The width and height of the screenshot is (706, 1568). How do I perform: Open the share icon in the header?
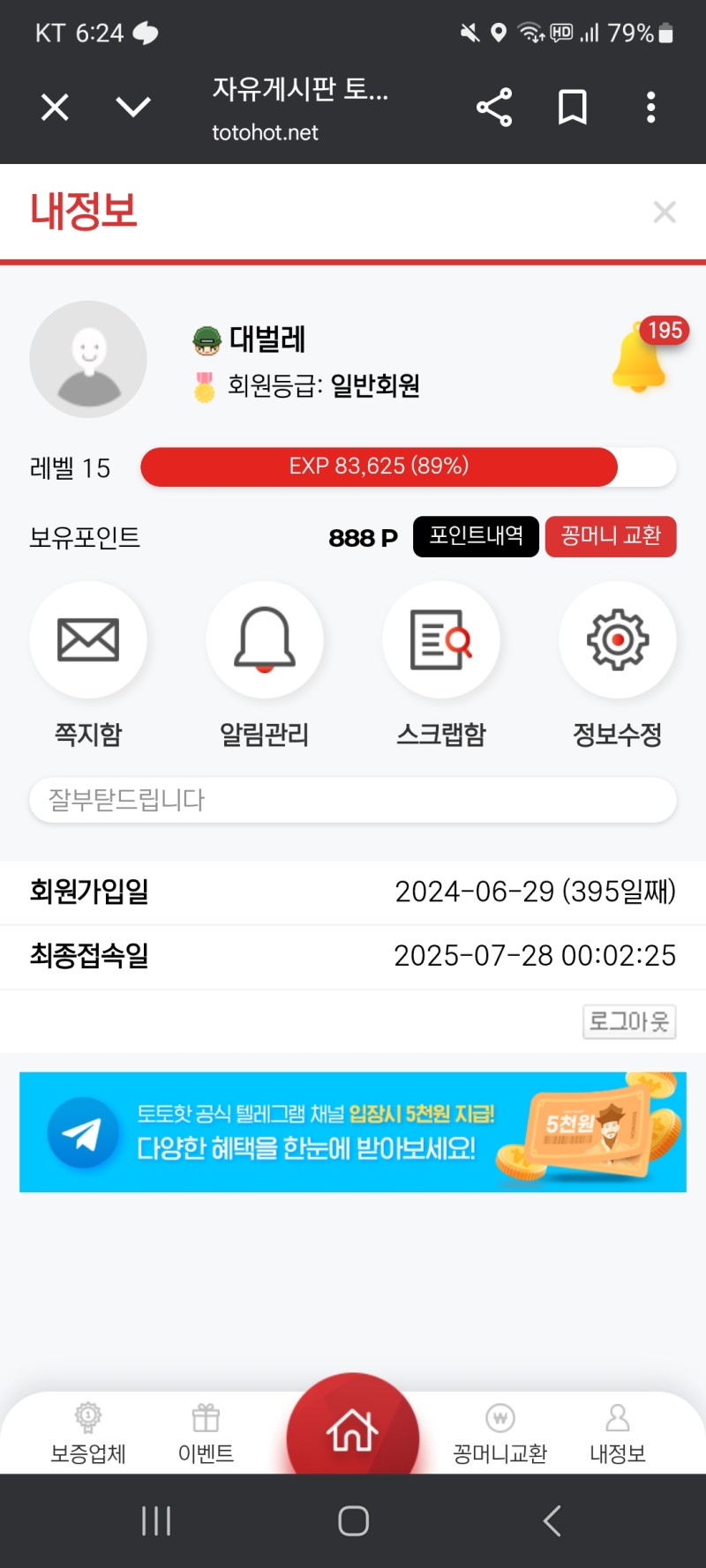click(494, 106)
